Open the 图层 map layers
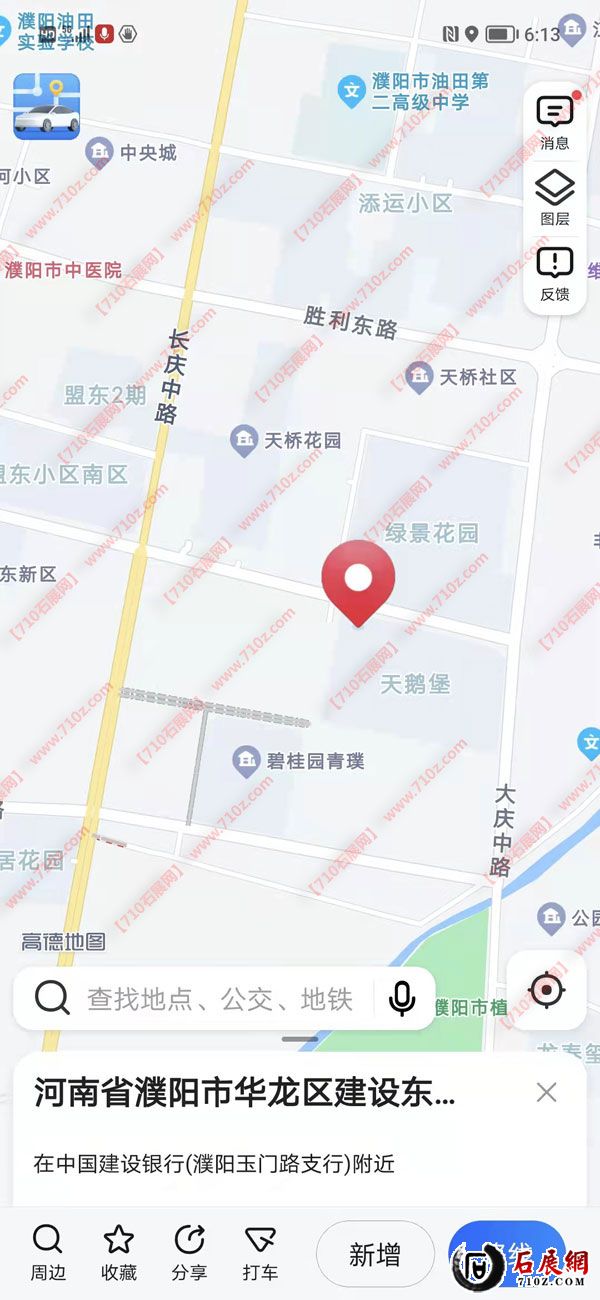 click(x=555, y=198)
